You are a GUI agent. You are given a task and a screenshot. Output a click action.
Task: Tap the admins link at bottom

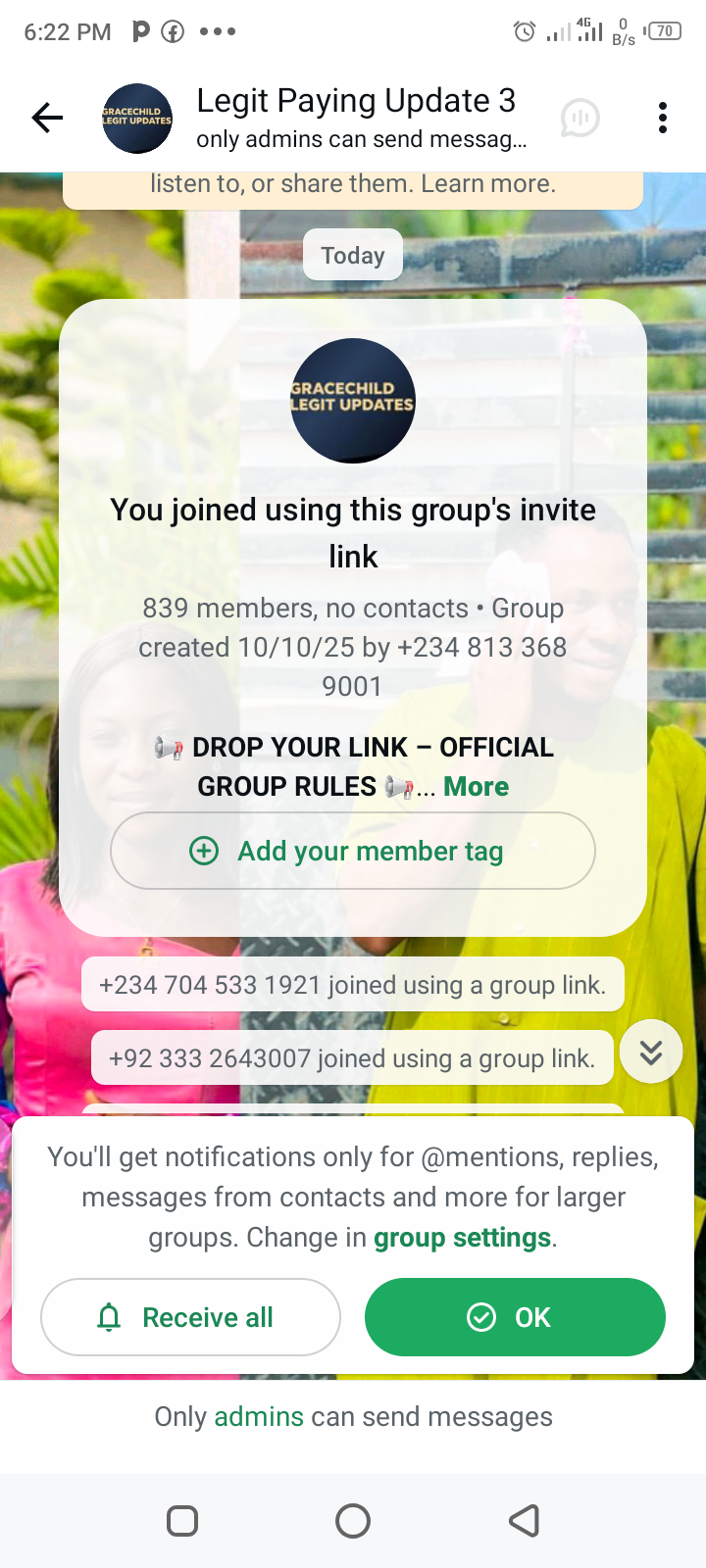[259, 1417]
